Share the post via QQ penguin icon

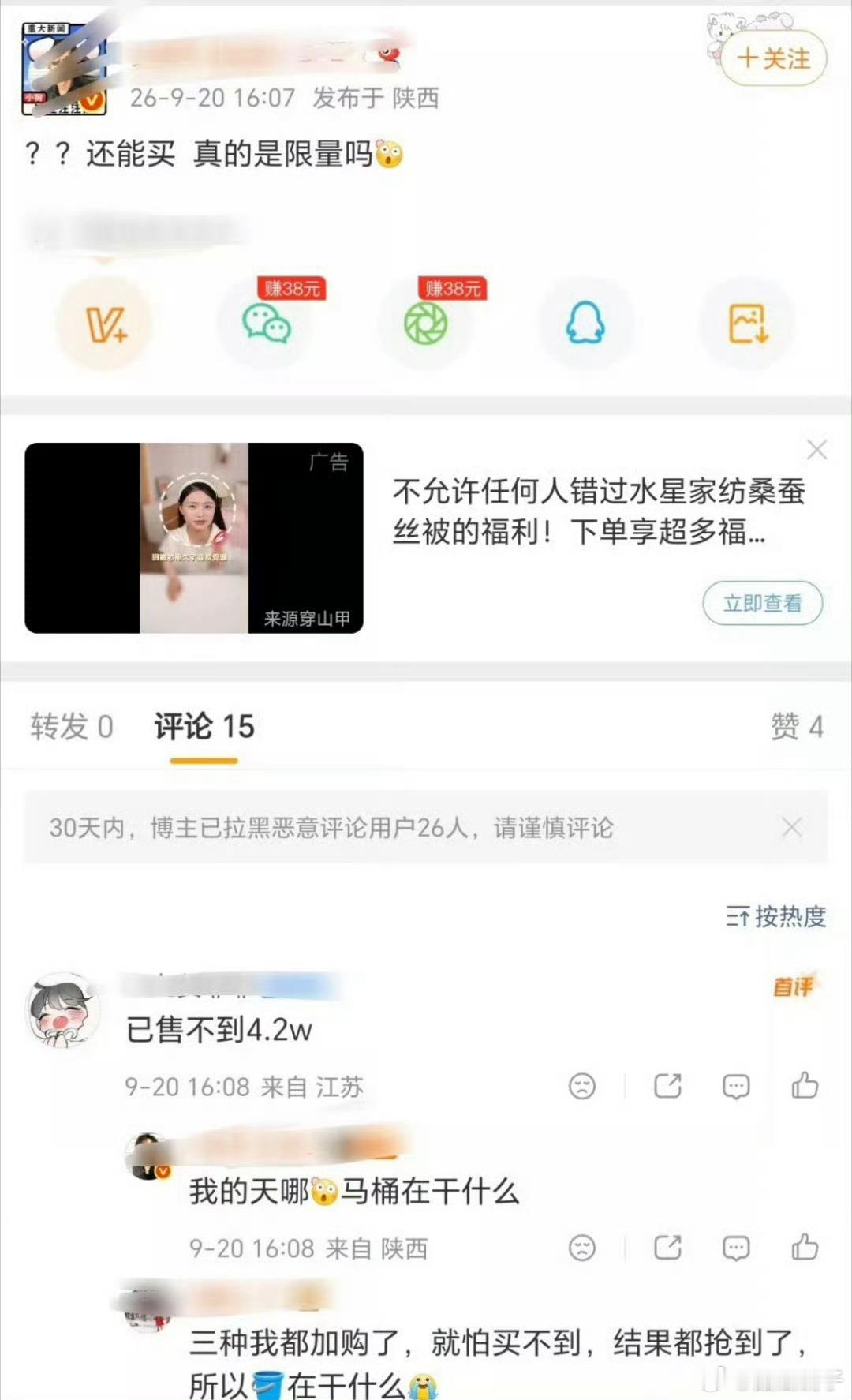(x=586, y=324)
